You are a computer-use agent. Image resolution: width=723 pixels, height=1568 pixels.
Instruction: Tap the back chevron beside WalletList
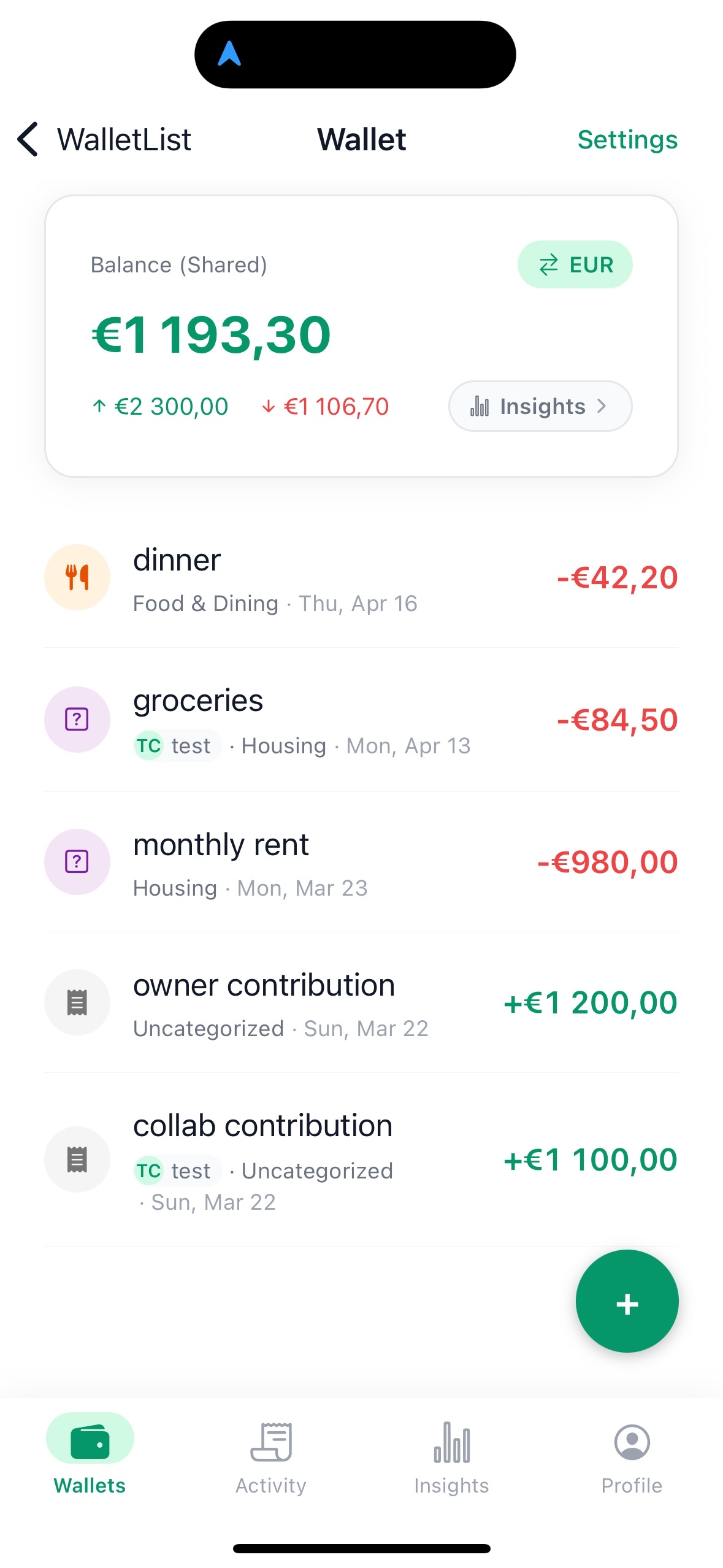click(27, 140)
